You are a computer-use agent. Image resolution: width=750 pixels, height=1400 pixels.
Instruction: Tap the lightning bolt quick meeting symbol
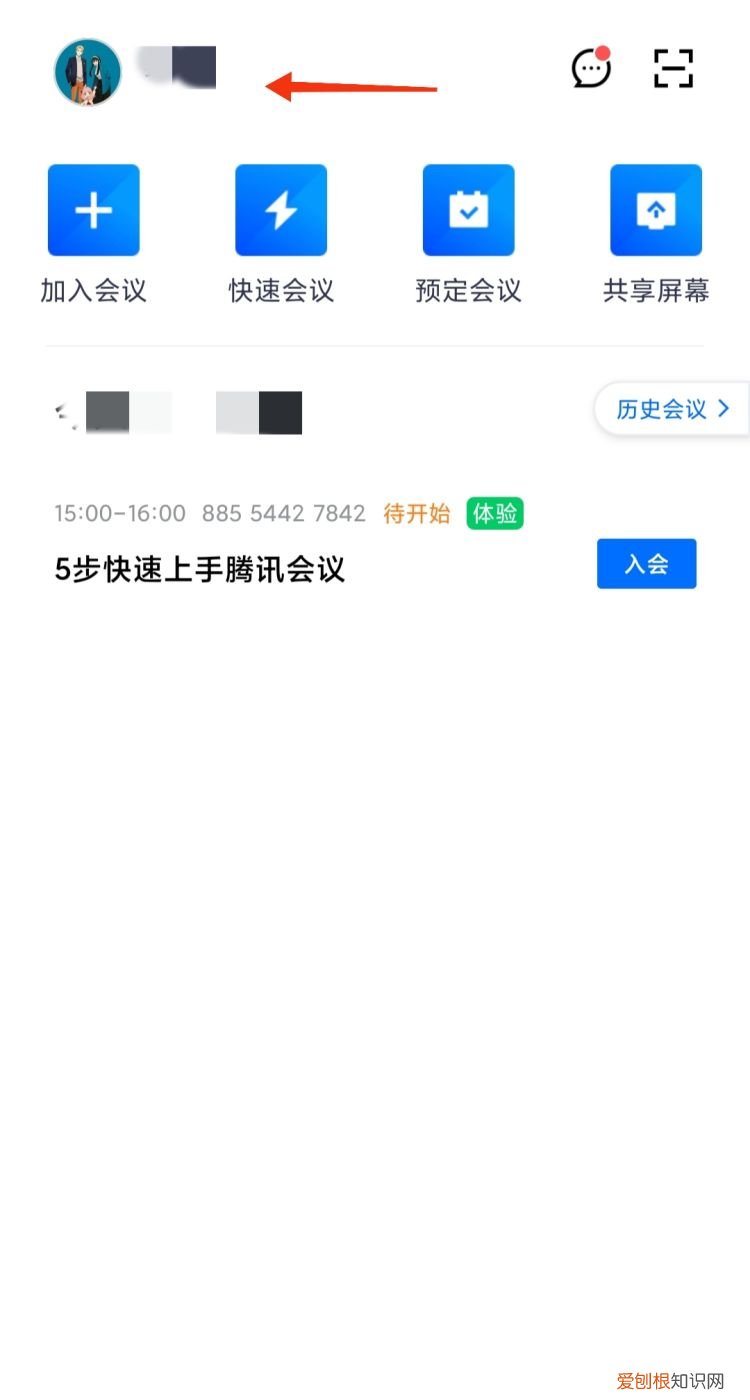point(280,210)
